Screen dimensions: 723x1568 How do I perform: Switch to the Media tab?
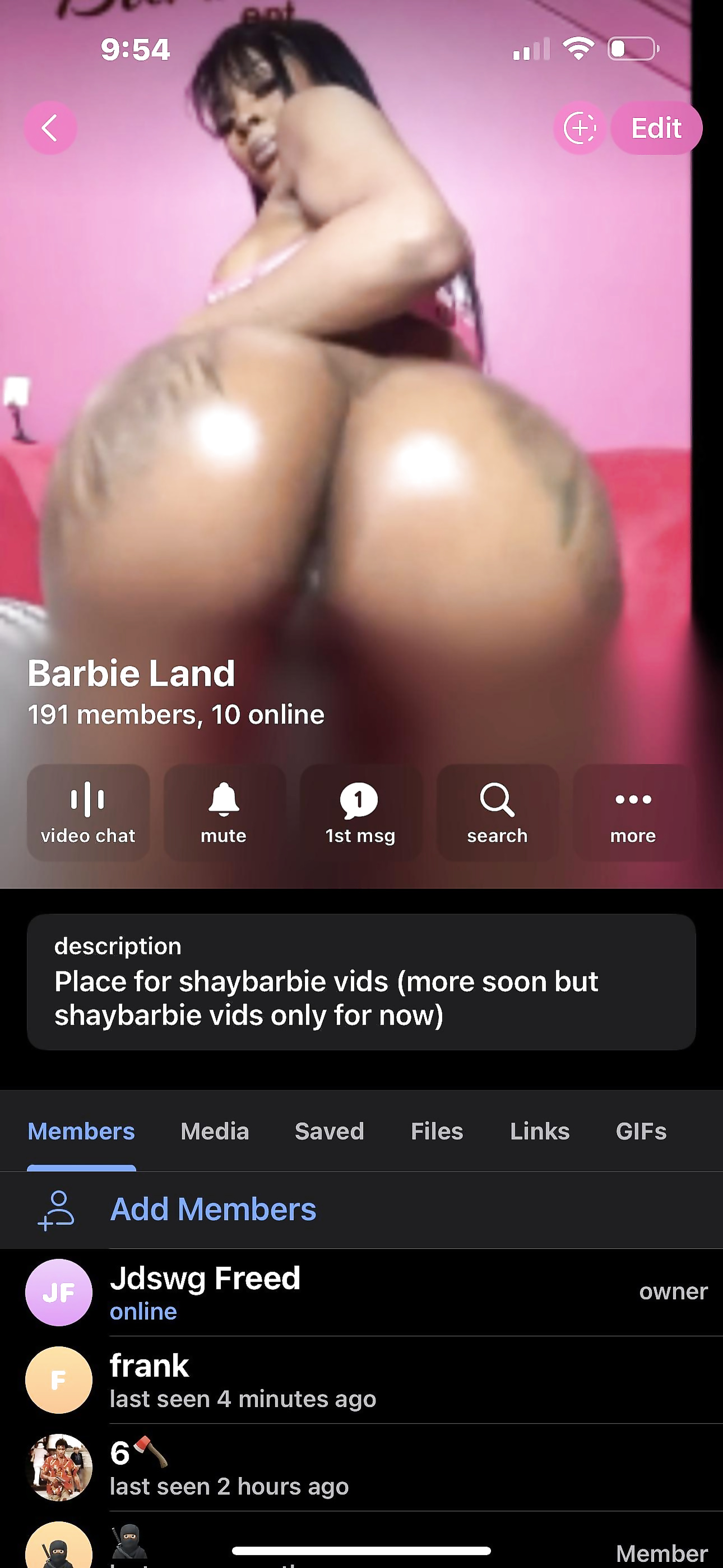[215, 1132]
